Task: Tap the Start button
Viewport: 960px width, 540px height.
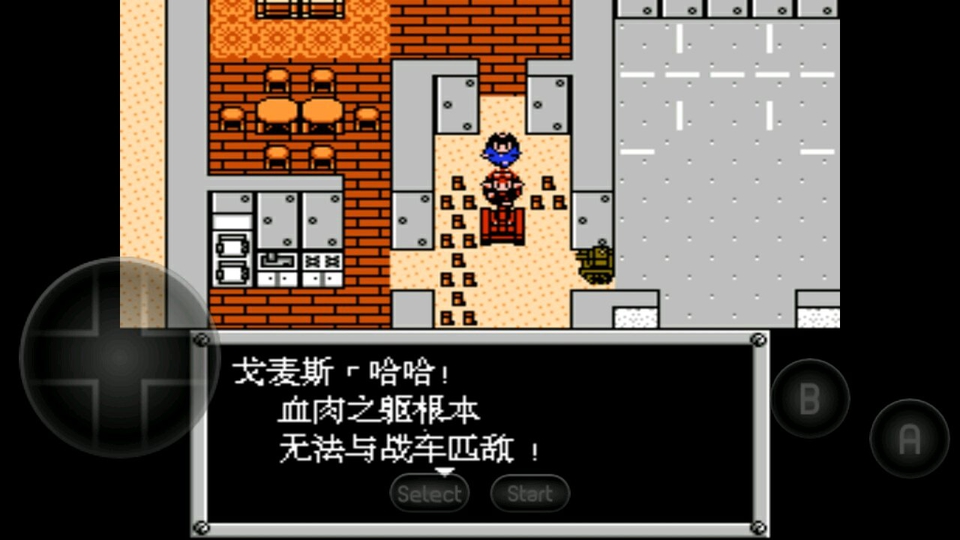Action: pyautogui.click(x=530, y=493)
